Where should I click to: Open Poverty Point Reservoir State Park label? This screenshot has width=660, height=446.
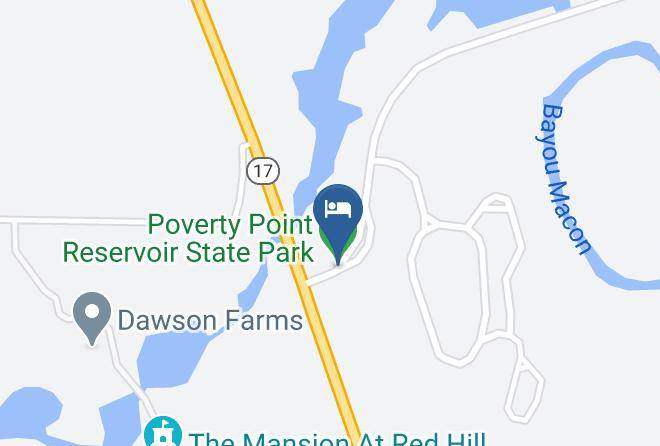click(188, 237)
